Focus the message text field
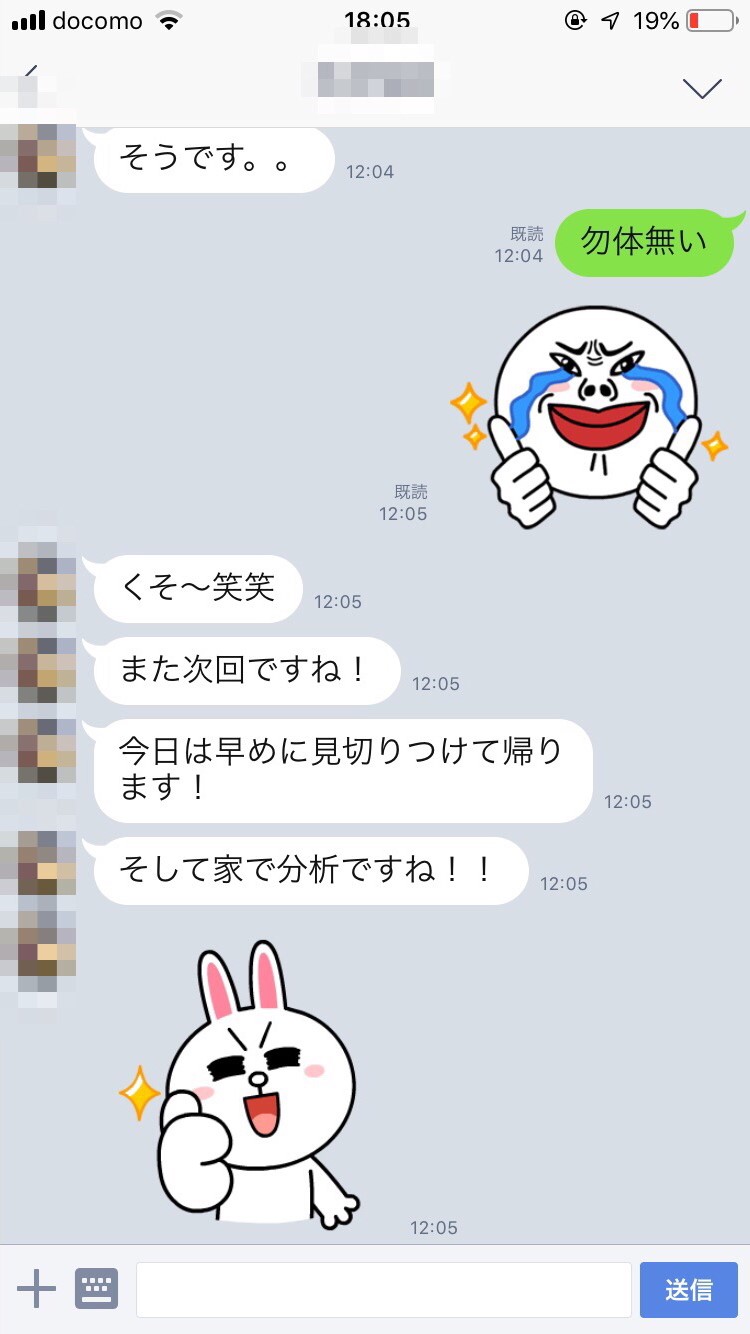The width and height of the screenshot is (750, 1334). pyautogui.click(x=383, y=1289)
